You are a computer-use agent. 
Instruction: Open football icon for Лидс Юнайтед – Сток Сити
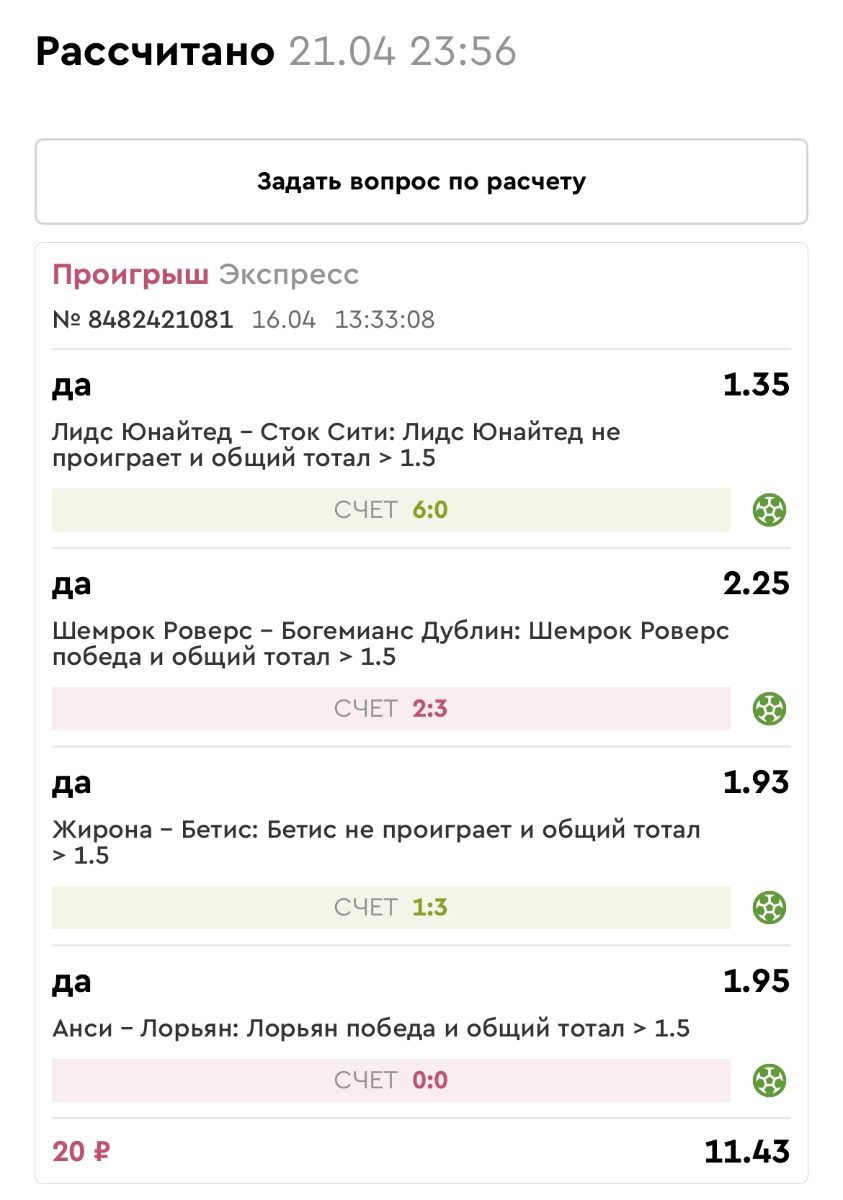(x=770, y=510)
